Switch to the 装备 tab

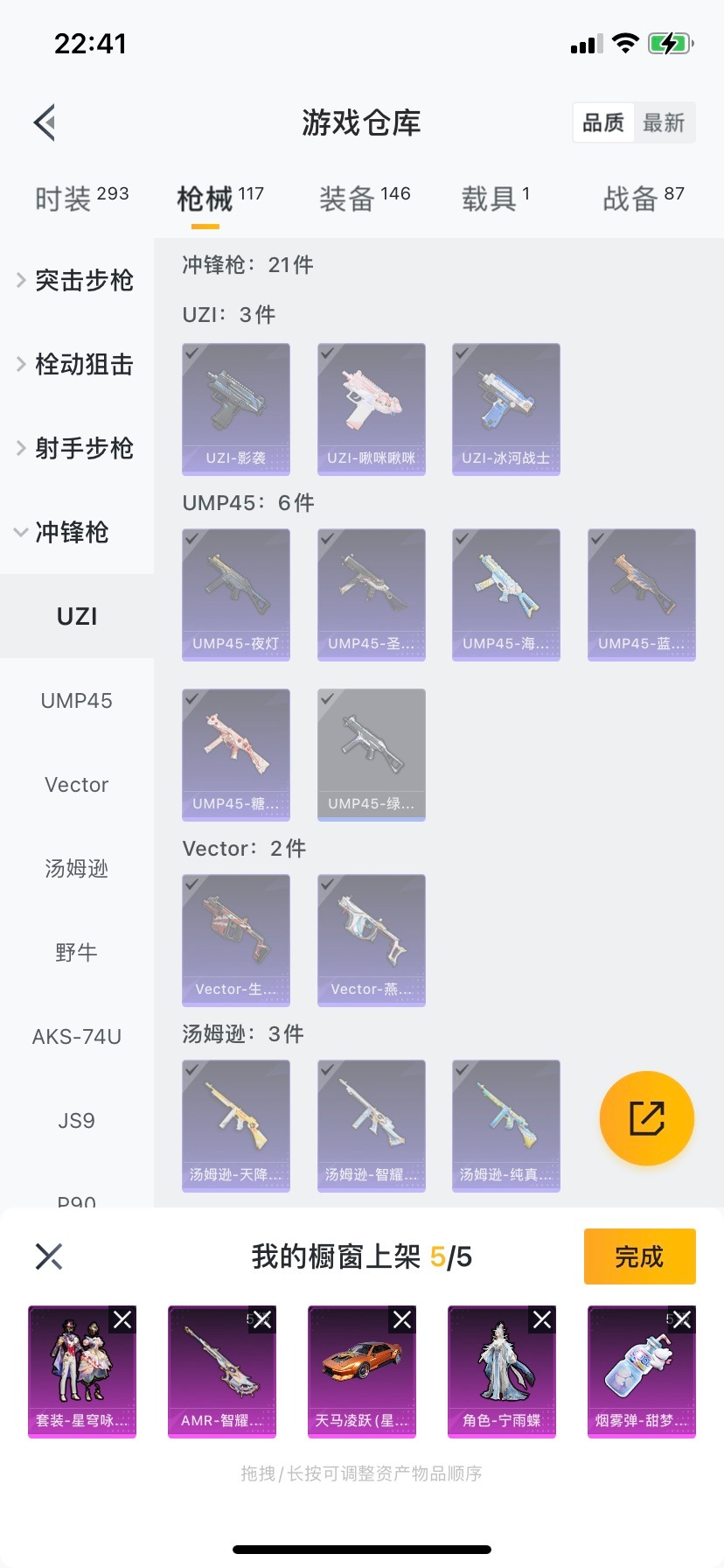[364, 199]
